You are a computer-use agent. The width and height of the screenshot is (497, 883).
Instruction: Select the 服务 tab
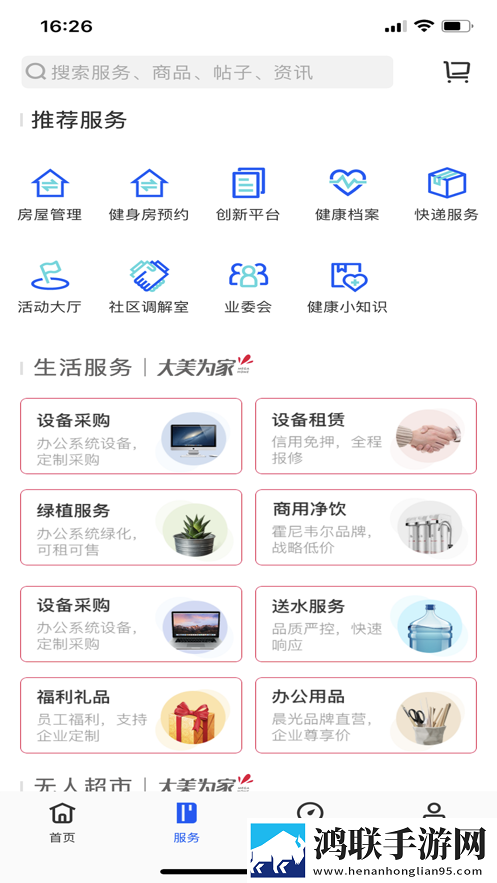(x=186, y=823)
